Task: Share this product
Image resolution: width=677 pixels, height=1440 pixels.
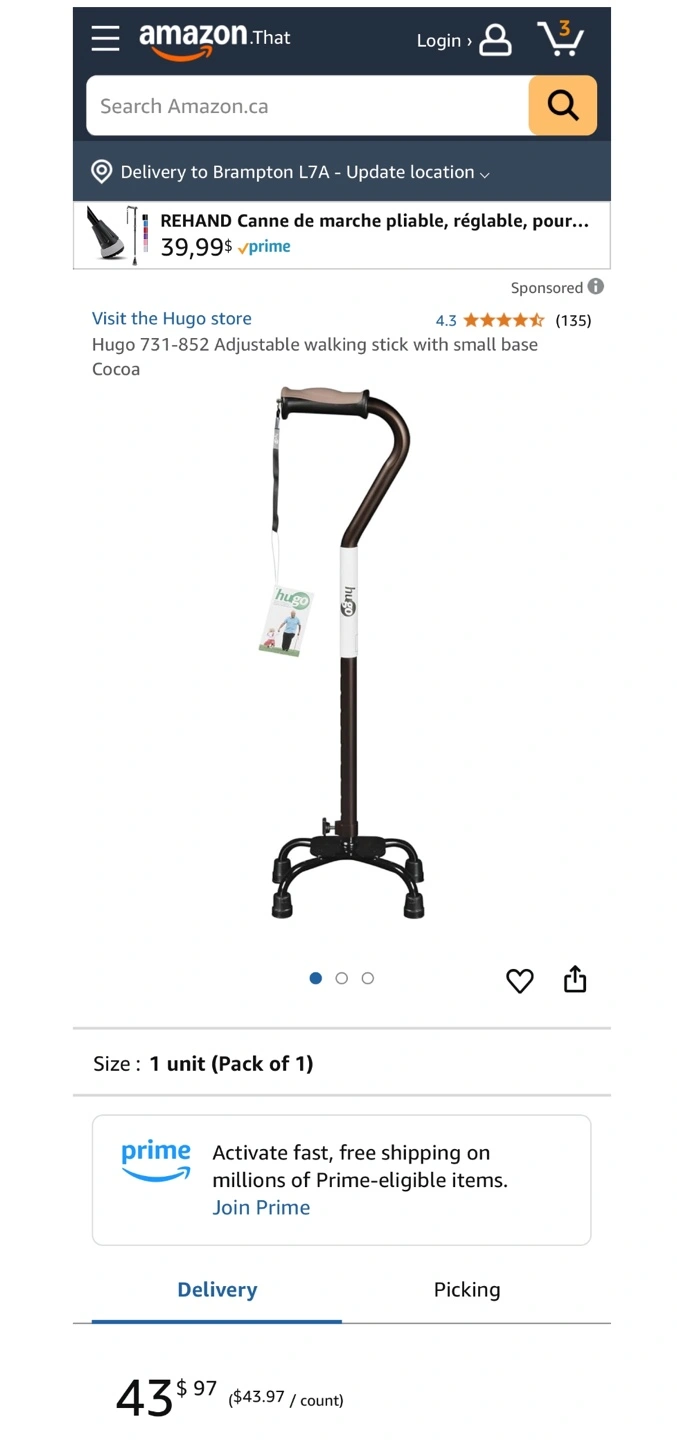Action: (575, 979)
